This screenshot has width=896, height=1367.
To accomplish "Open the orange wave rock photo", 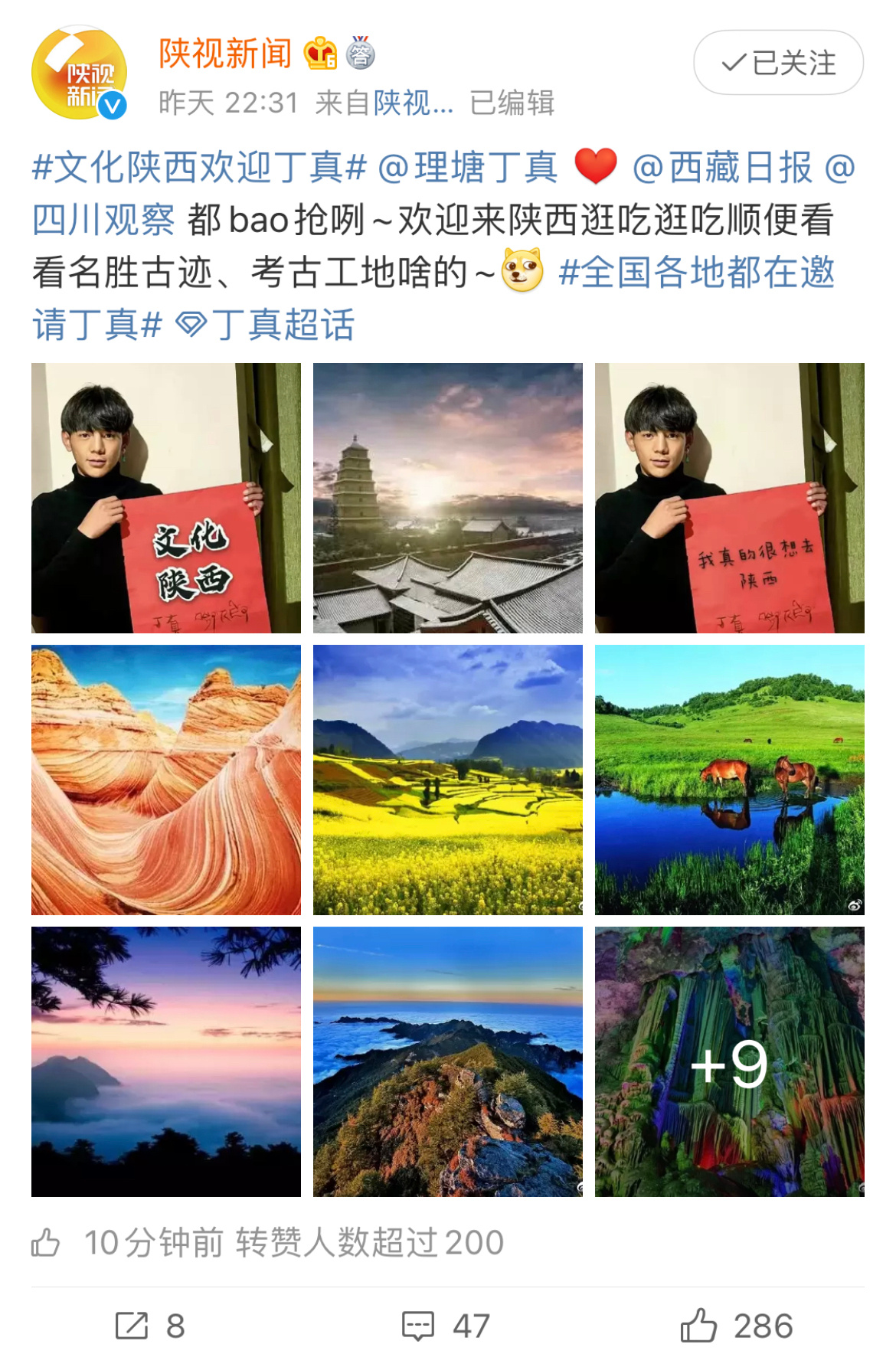I will [x=166, y=780].
